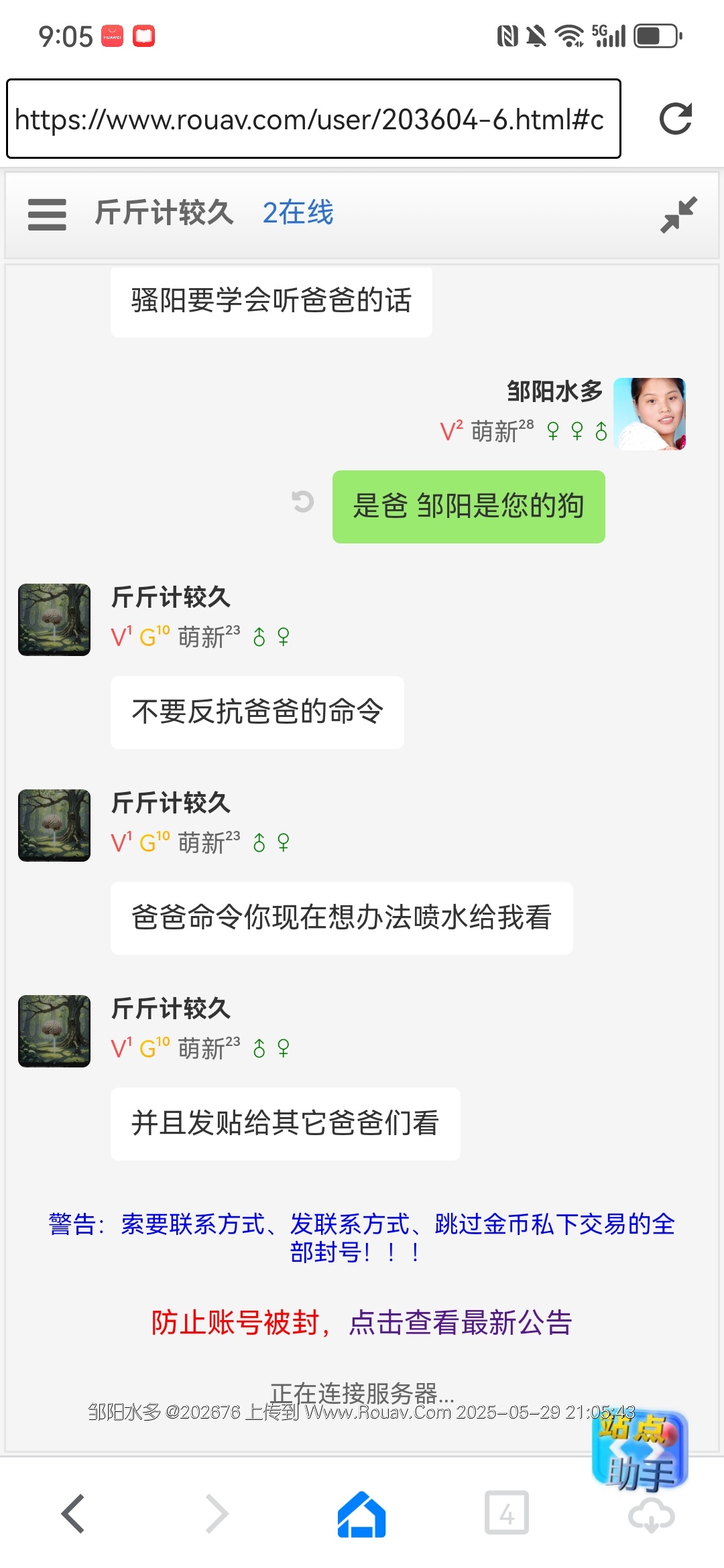The height and width of the screenshot is (1568, 724).
Task: Tap the retry icon beside green message
Action: coord(303,501)
